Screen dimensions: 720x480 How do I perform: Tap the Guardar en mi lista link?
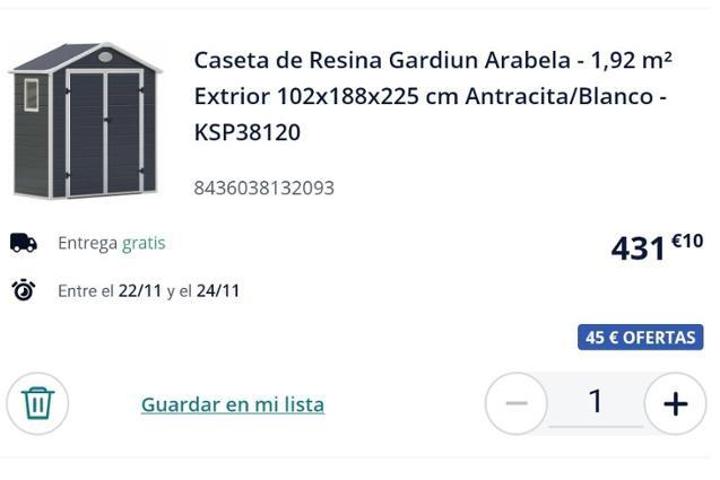232,405
